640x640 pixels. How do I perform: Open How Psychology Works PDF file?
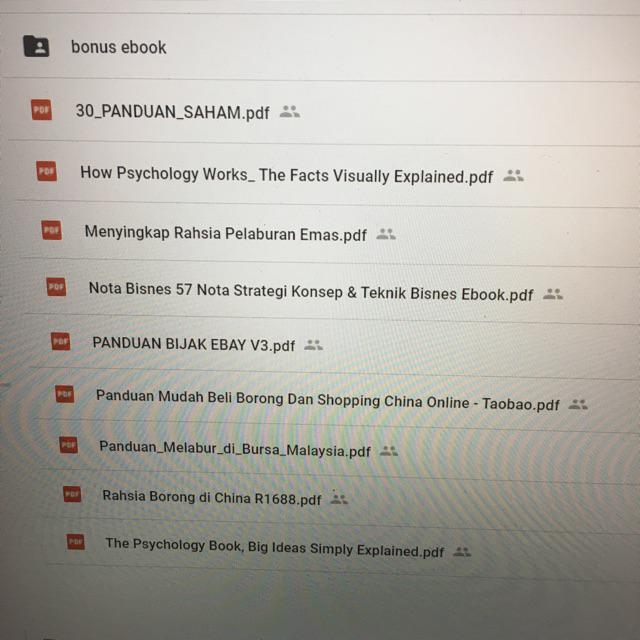click(x=286, y=175)
